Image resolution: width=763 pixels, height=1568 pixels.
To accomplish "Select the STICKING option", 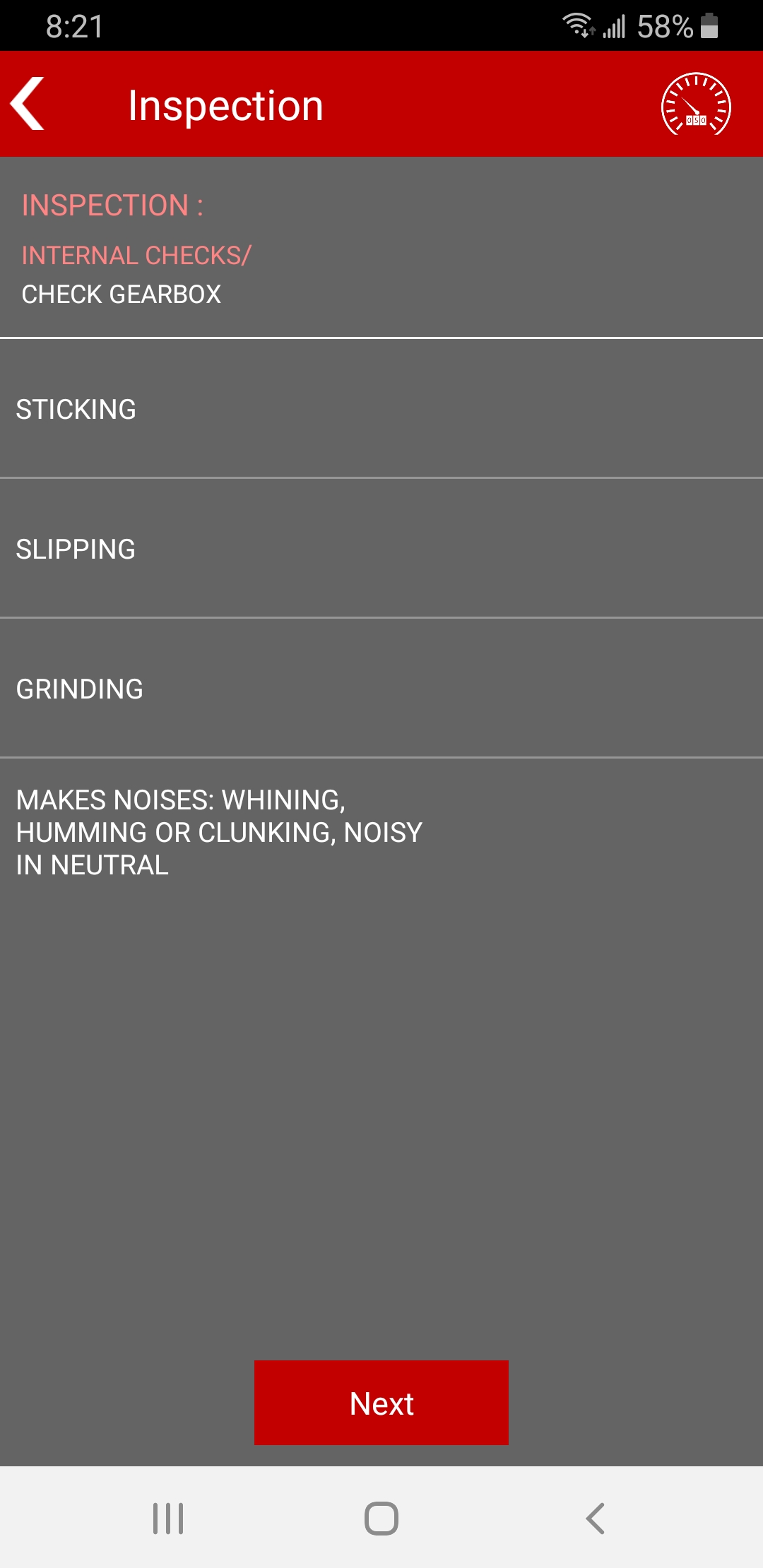I will click(381, 409).
